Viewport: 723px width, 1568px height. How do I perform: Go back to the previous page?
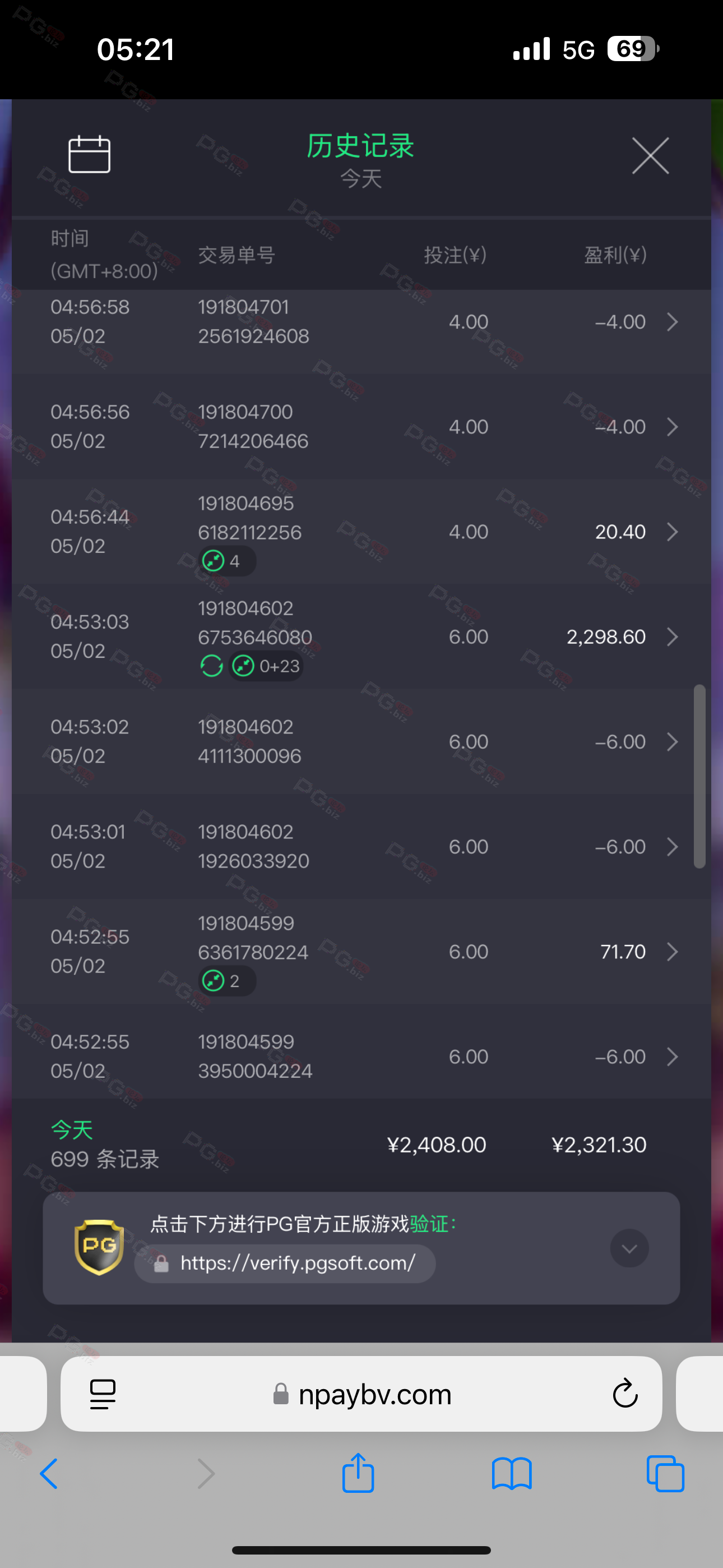point(49,1474)
